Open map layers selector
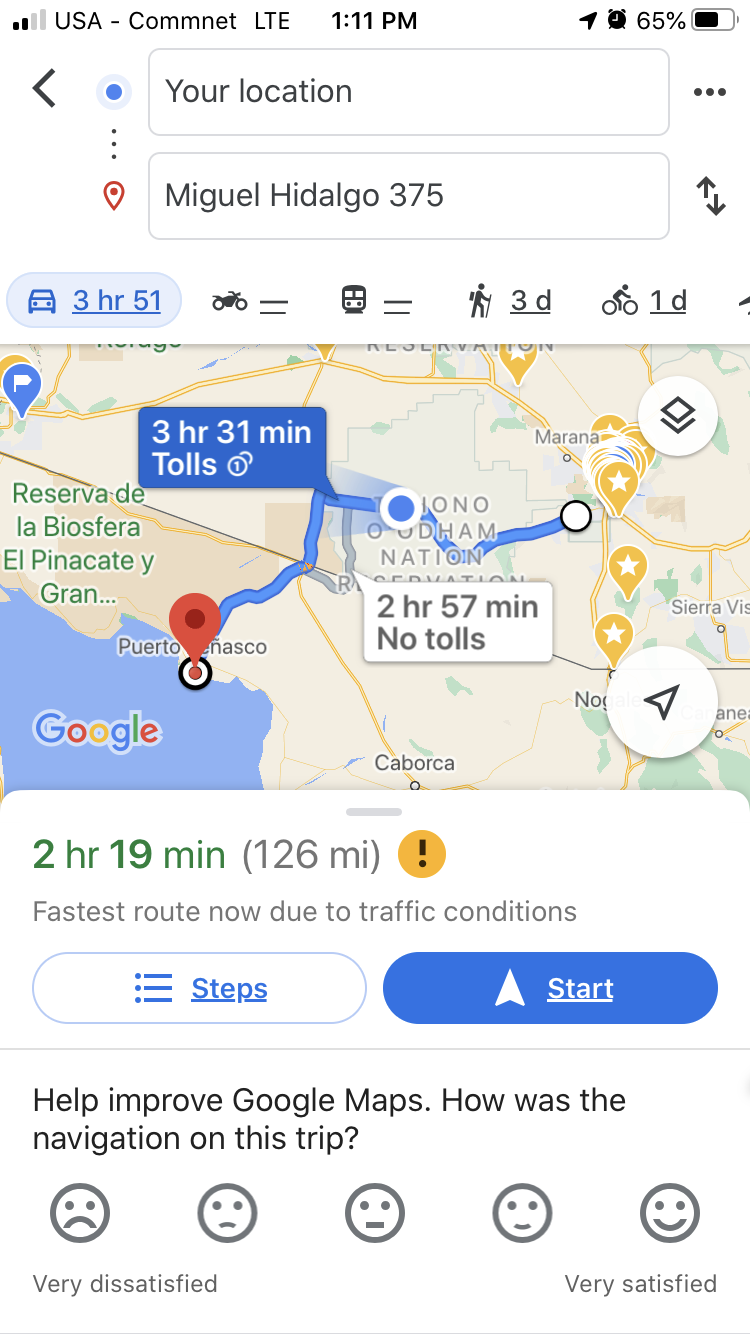 point(677,415)
